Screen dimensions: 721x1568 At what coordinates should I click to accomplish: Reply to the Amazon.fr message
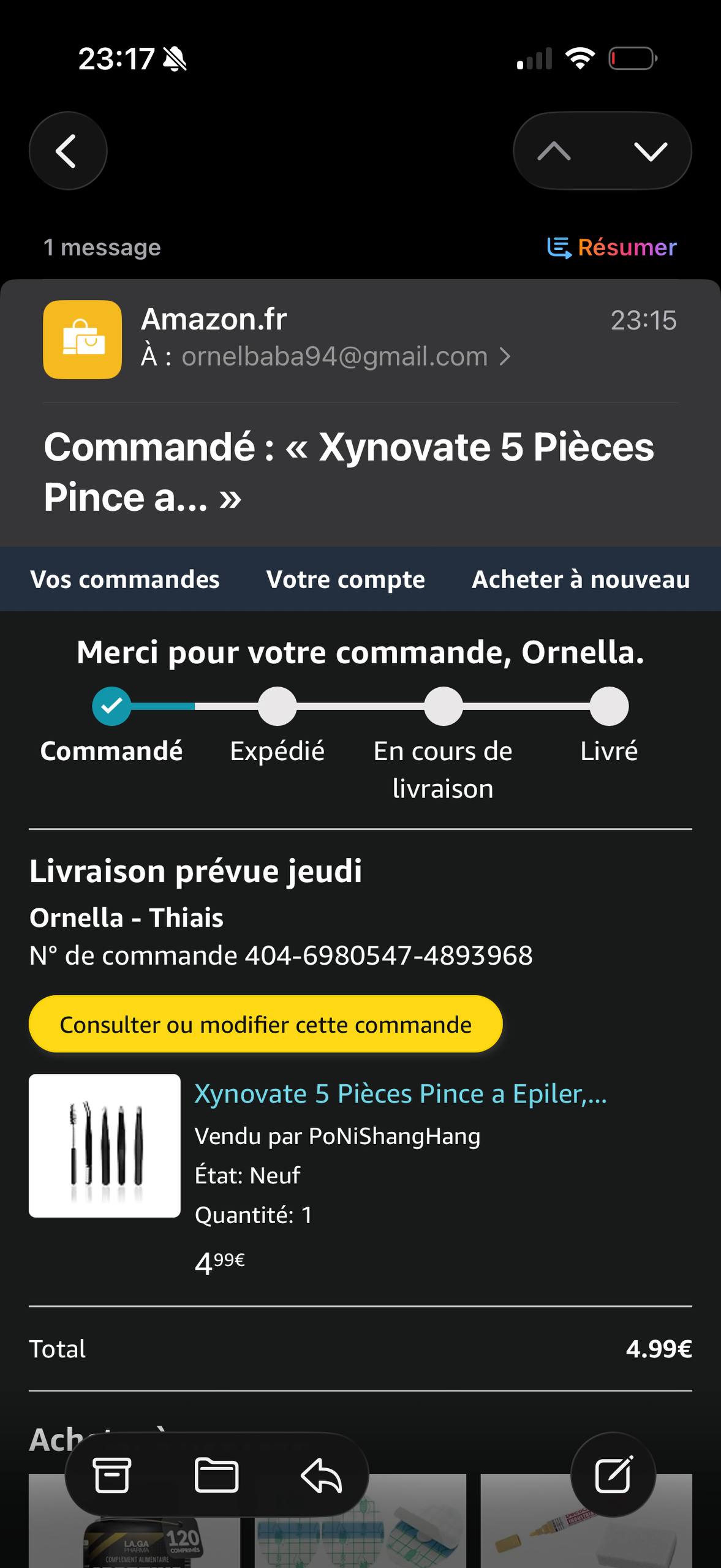(x=321, y=1475)
